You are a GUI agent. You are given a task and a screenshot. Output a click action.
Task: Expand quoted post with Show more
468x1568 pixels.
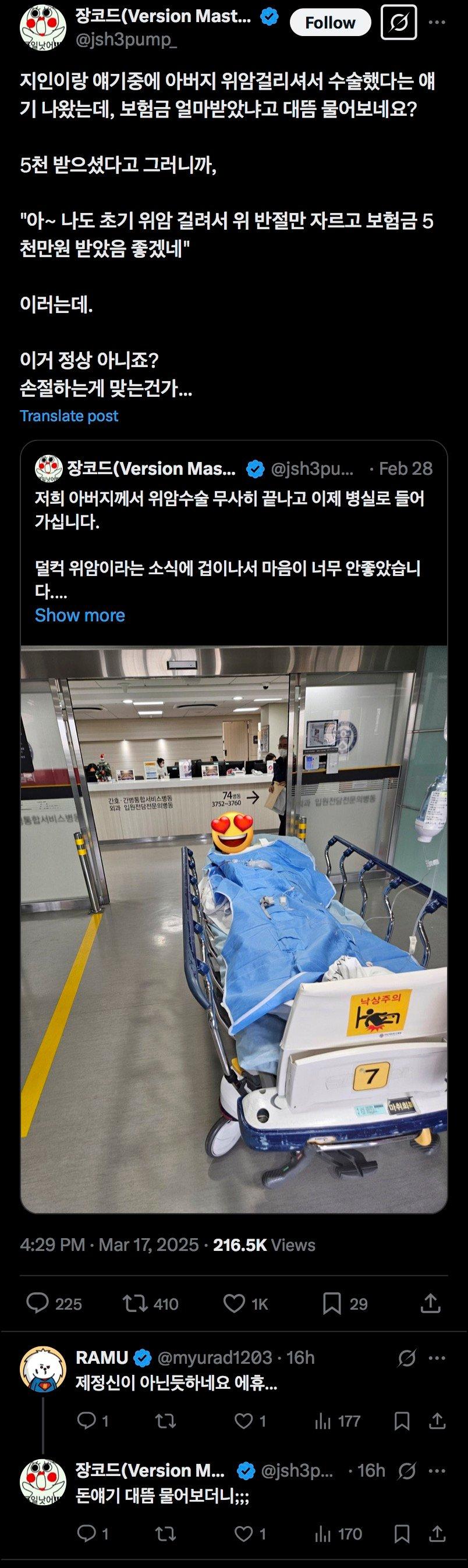click(80, 615)
